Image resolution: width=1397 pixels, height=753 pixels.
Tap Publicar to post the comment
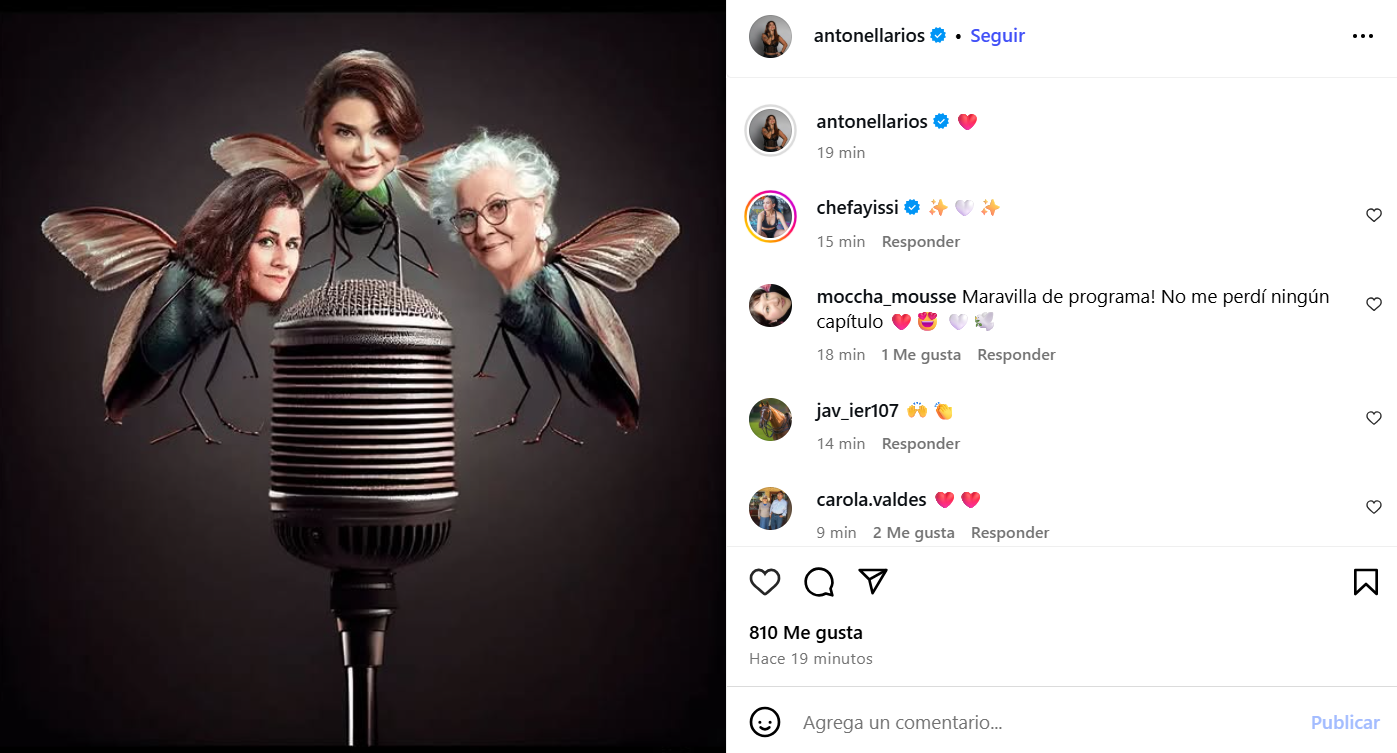click(1345, 722)
